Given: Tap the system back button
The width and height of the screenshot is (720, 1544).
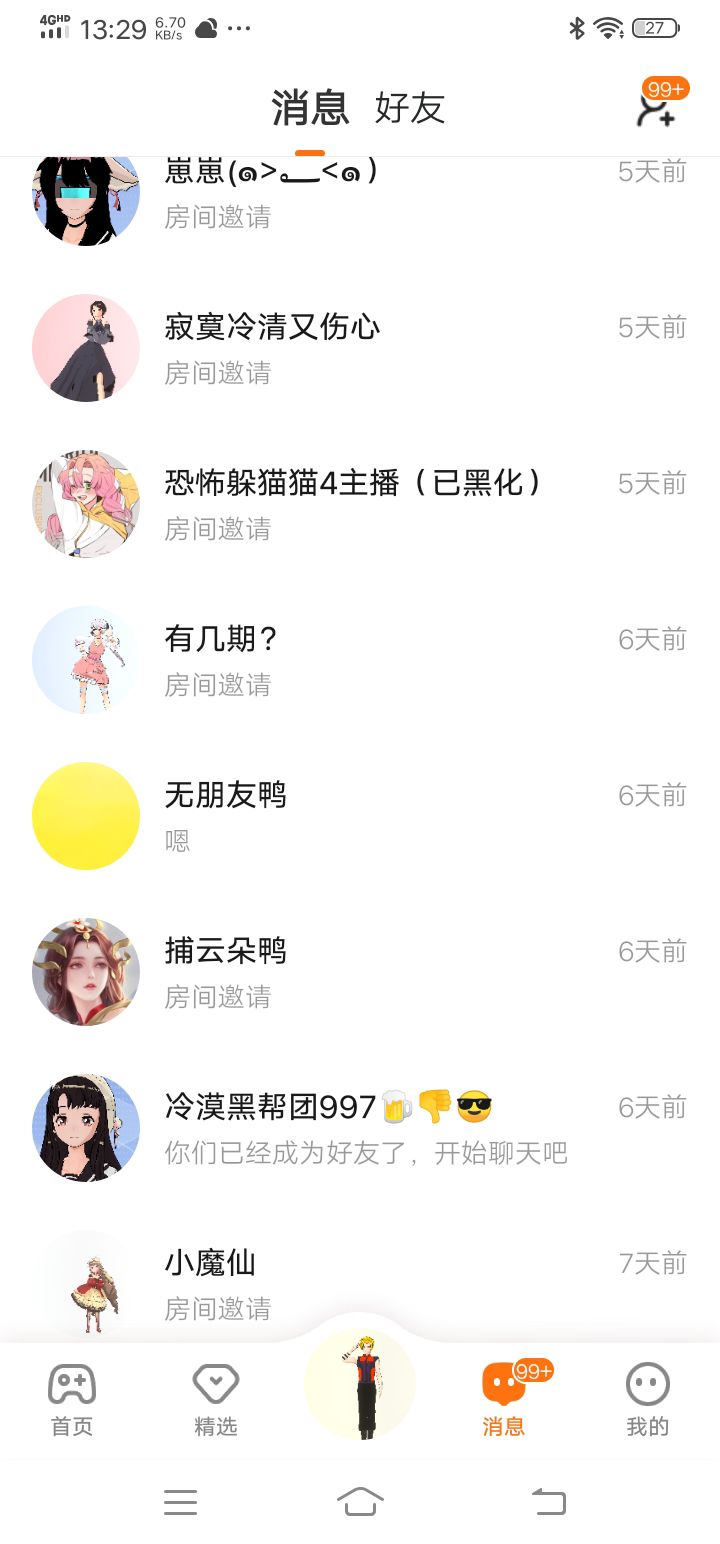Looking at the screenshot, I should pyautogui.click(x=548, y=1501).
